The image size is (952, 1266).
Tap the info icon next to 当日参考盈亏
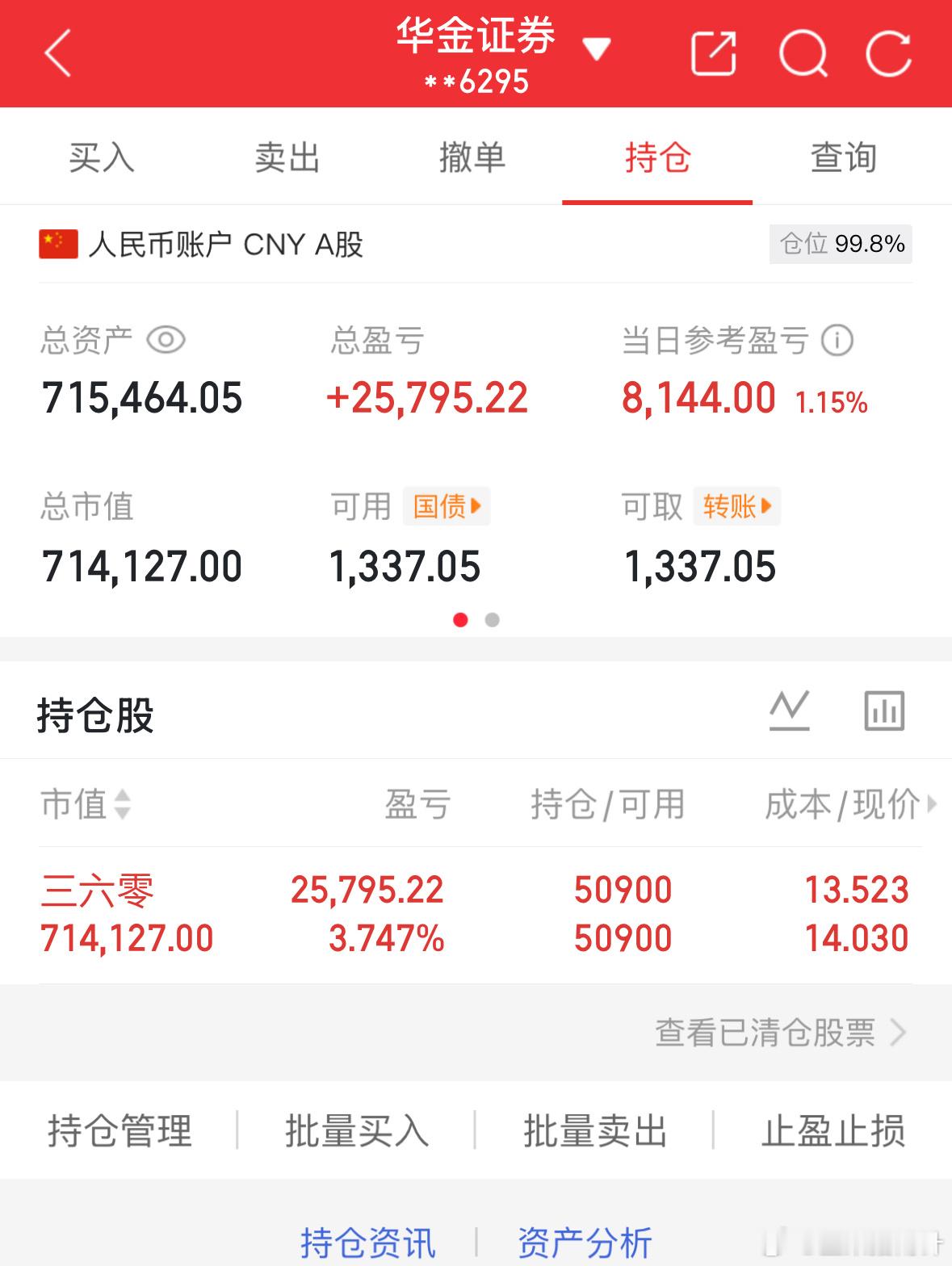tap(837, 342)
